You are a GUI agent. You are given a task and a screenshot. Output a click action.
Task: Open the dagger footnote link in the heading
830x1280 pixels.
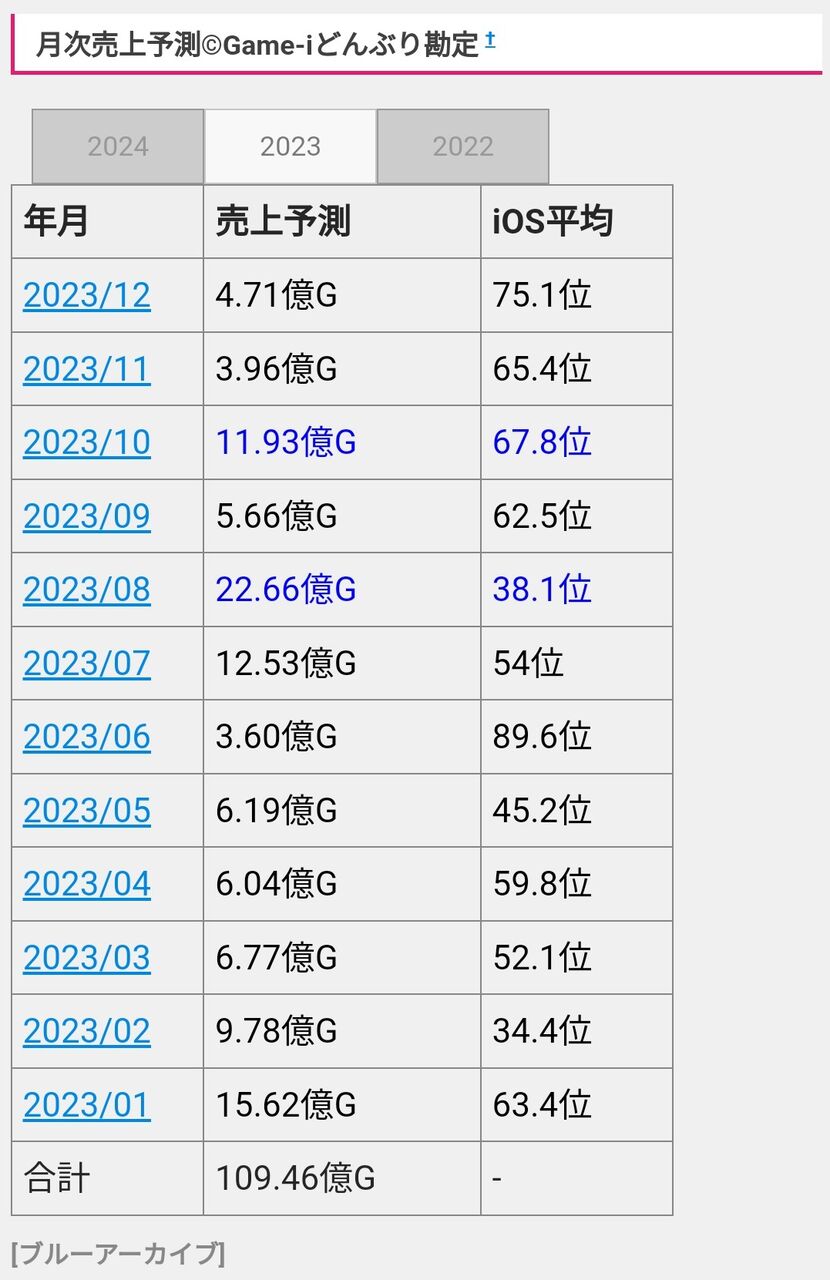[490, 41]
